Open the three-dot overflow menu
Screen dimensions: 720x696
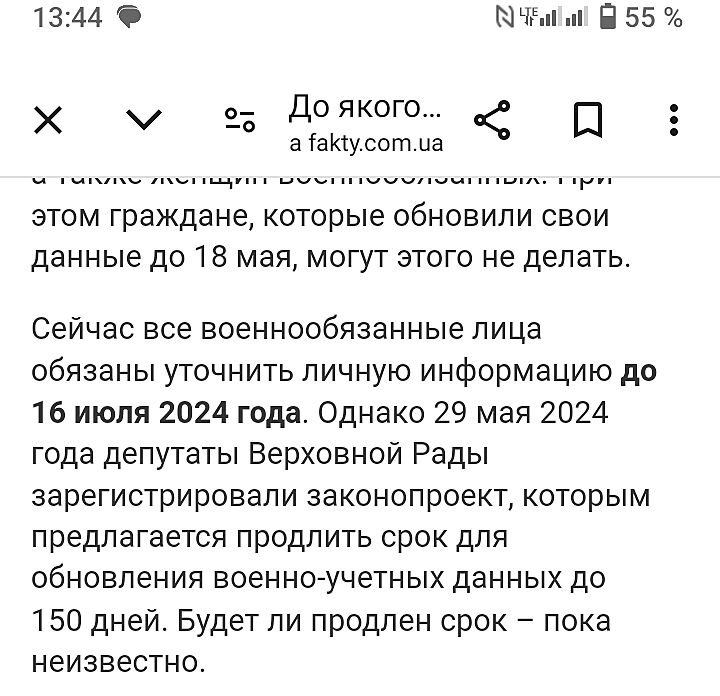coord(675,121)
